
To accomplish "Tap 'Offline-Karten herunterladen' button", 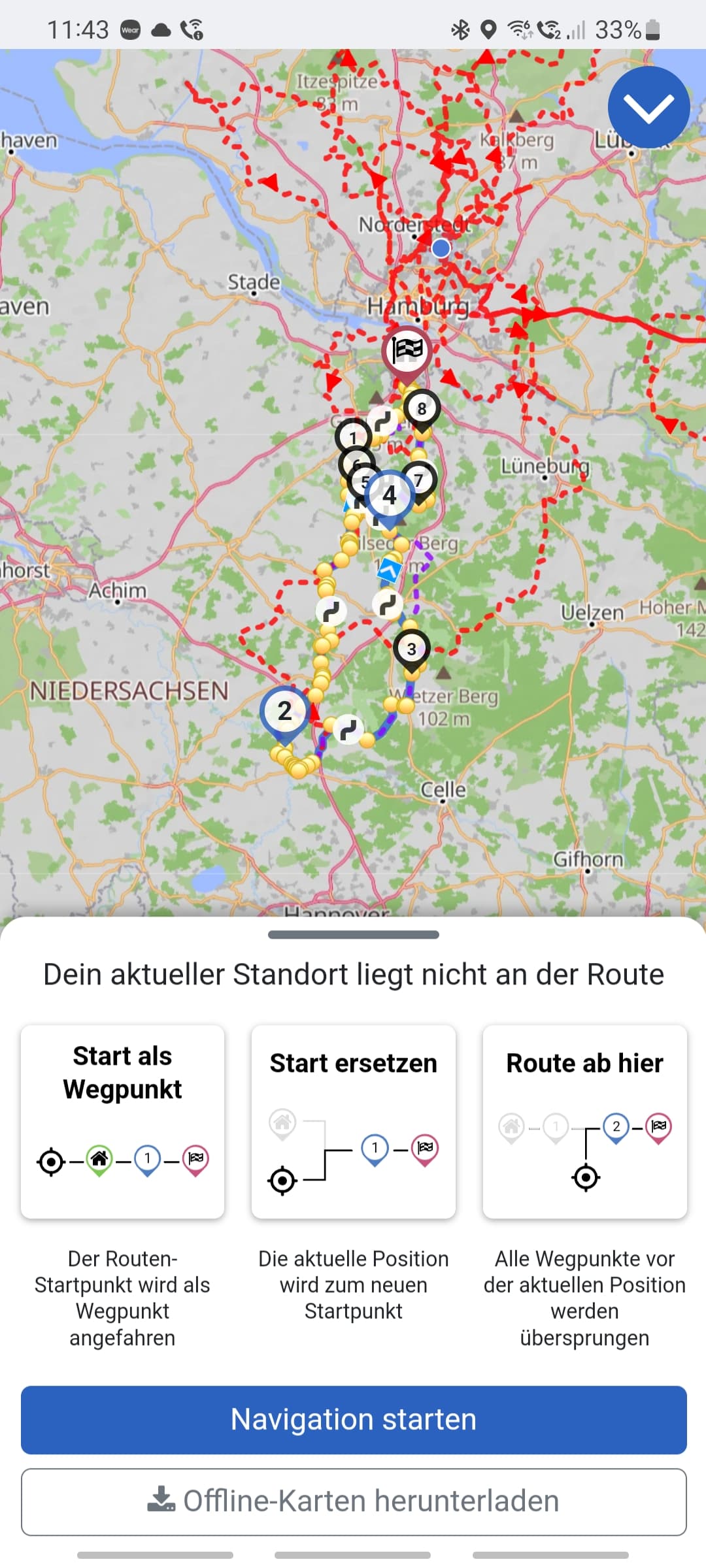I will coord(353,1501).
